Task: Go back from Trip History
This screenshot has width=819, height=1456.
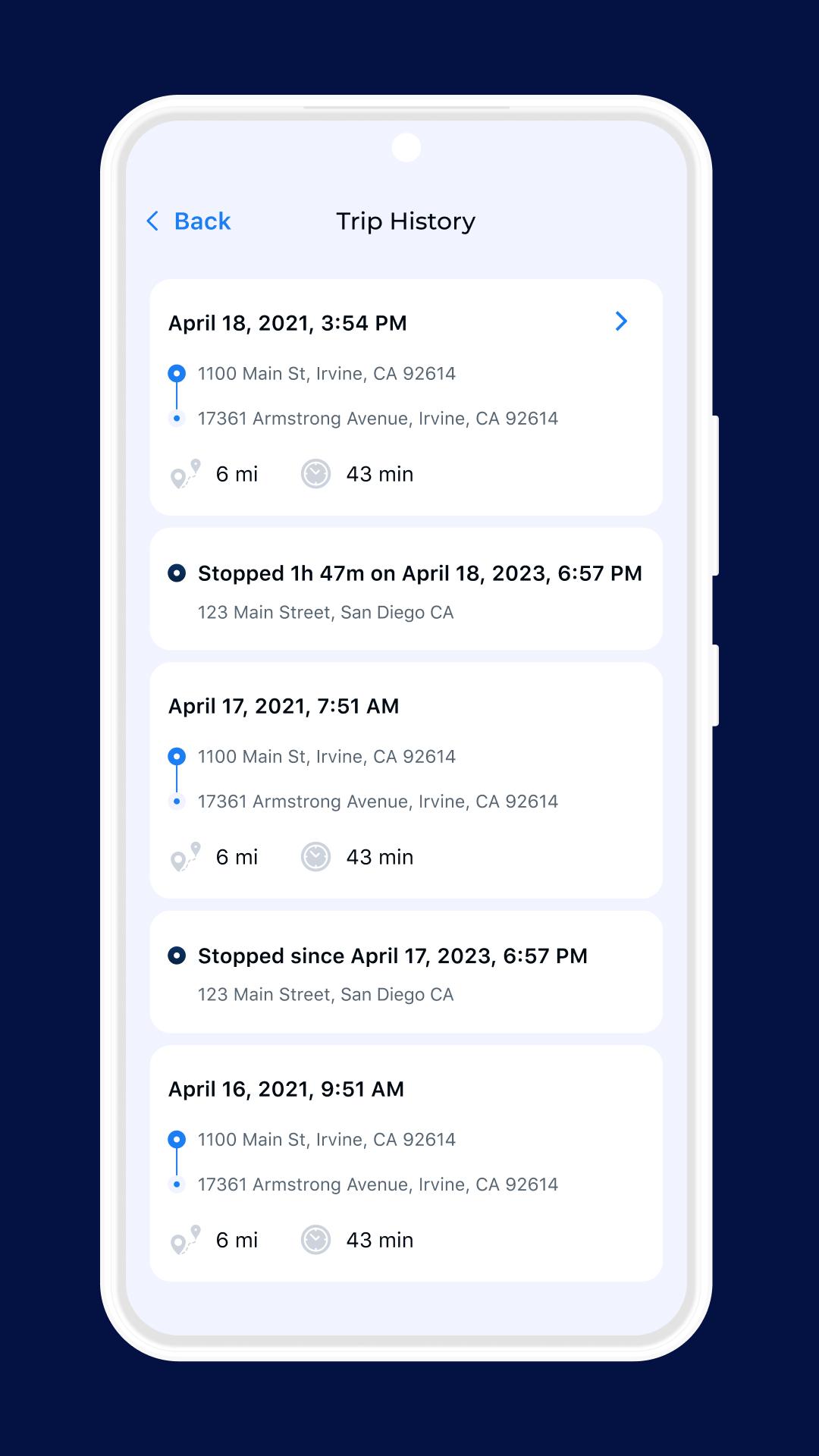Action: (x=188, y=221)
